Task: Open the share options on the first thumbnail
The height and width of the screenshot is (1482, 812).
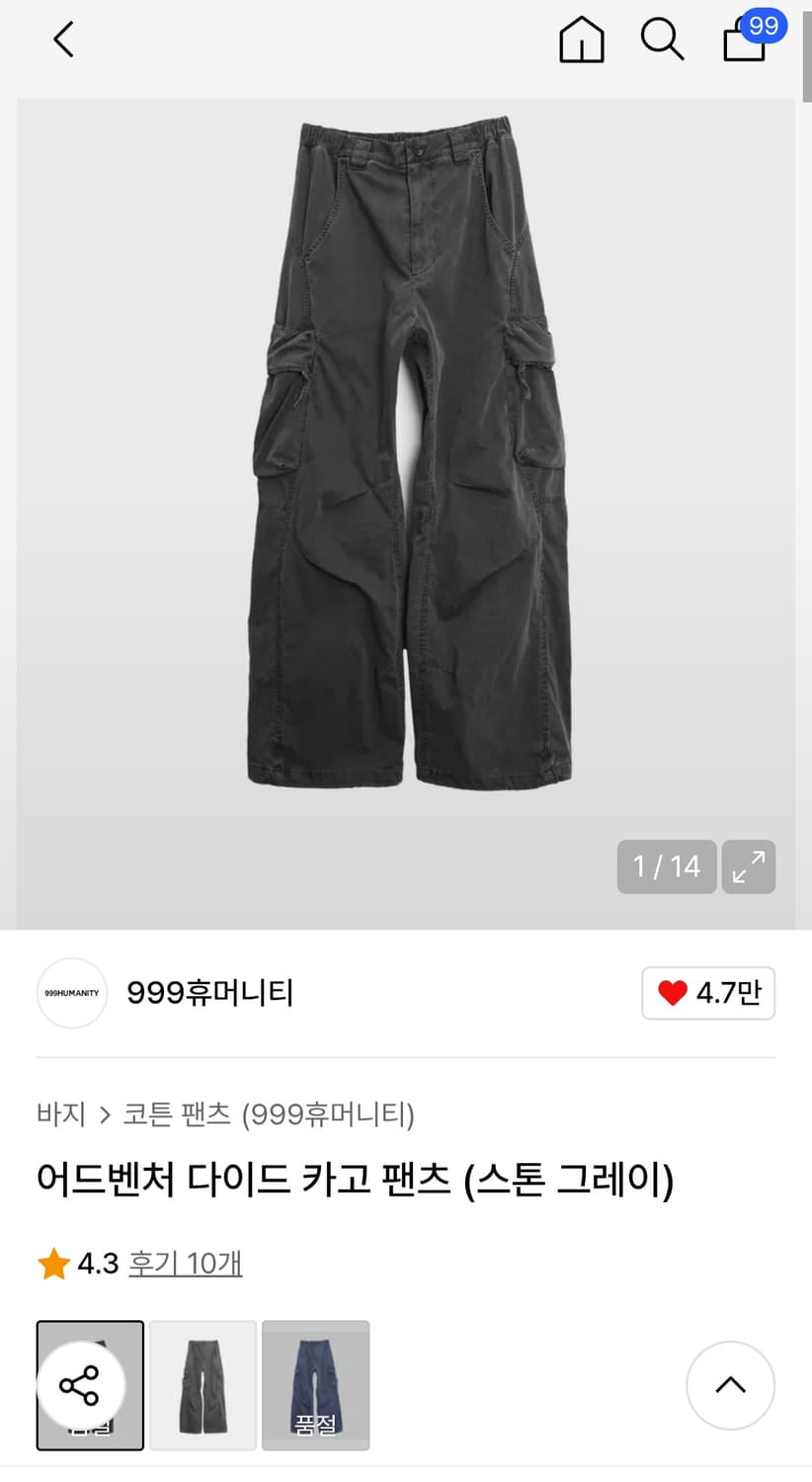Action: coord(83,1387)
